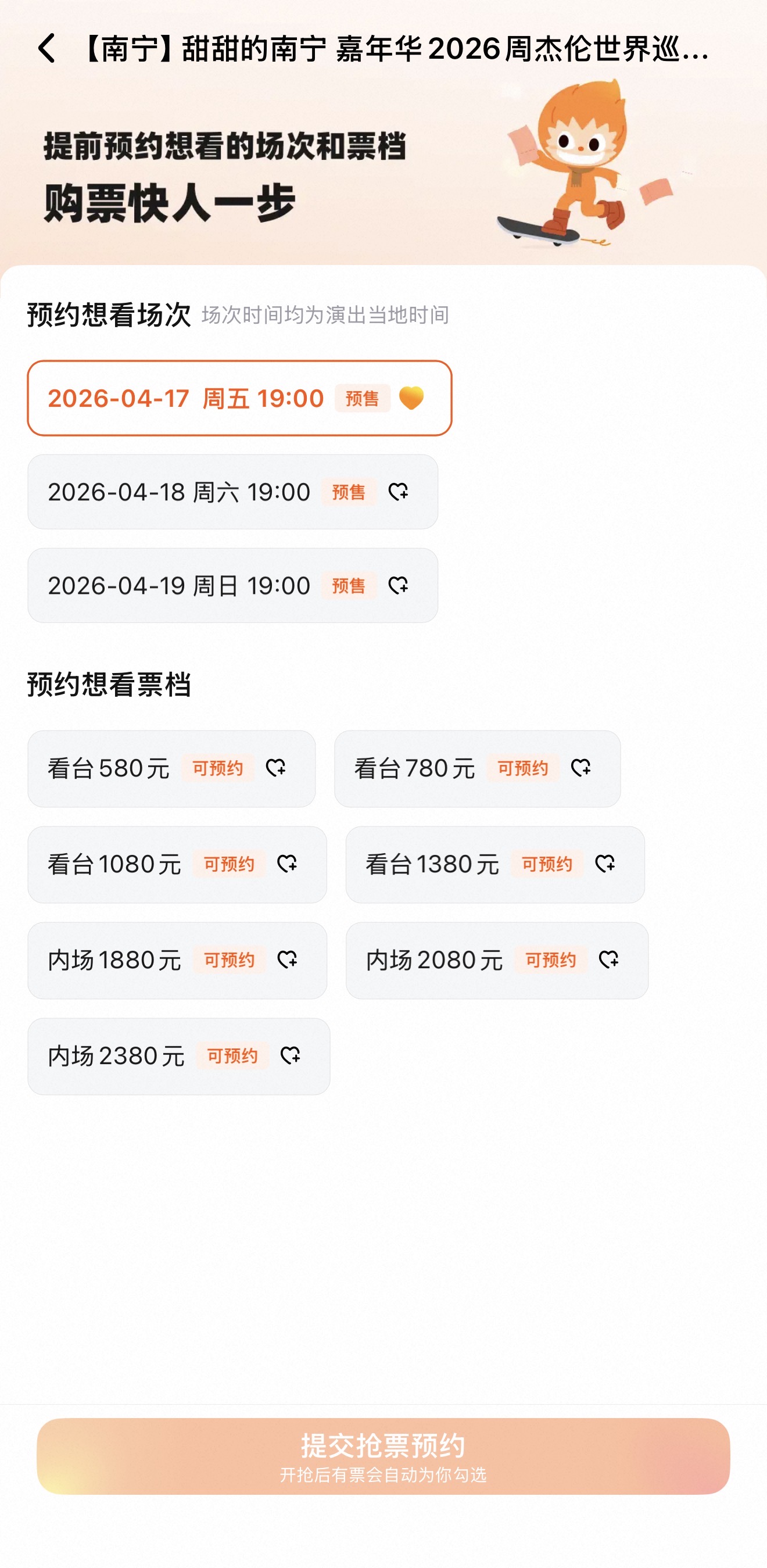Pick the 内场 2080元 ticket tier
Viewport: 767px width, 1568px height.
pyautogui.click(x=497, y=961)
